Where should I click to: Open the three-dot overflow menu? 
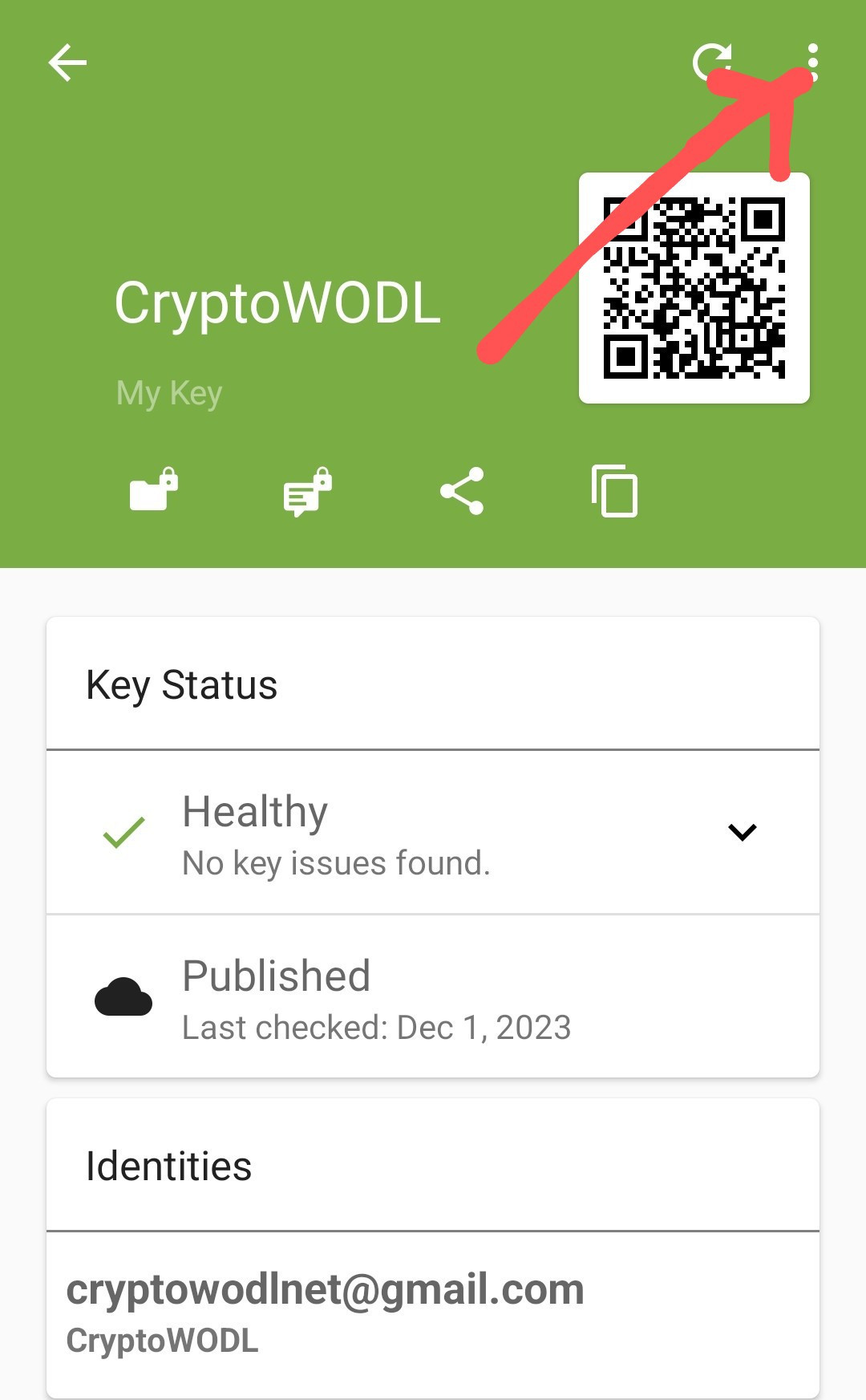(x=813, y=63)
